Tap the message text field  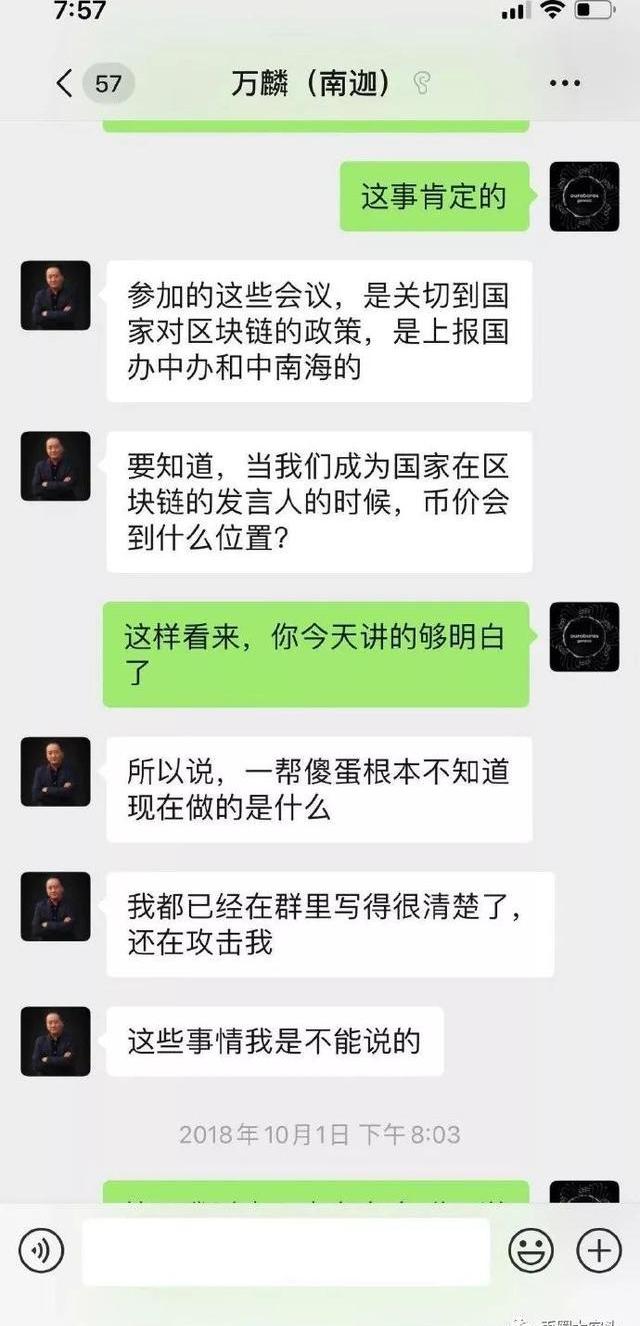(285, 1251)
